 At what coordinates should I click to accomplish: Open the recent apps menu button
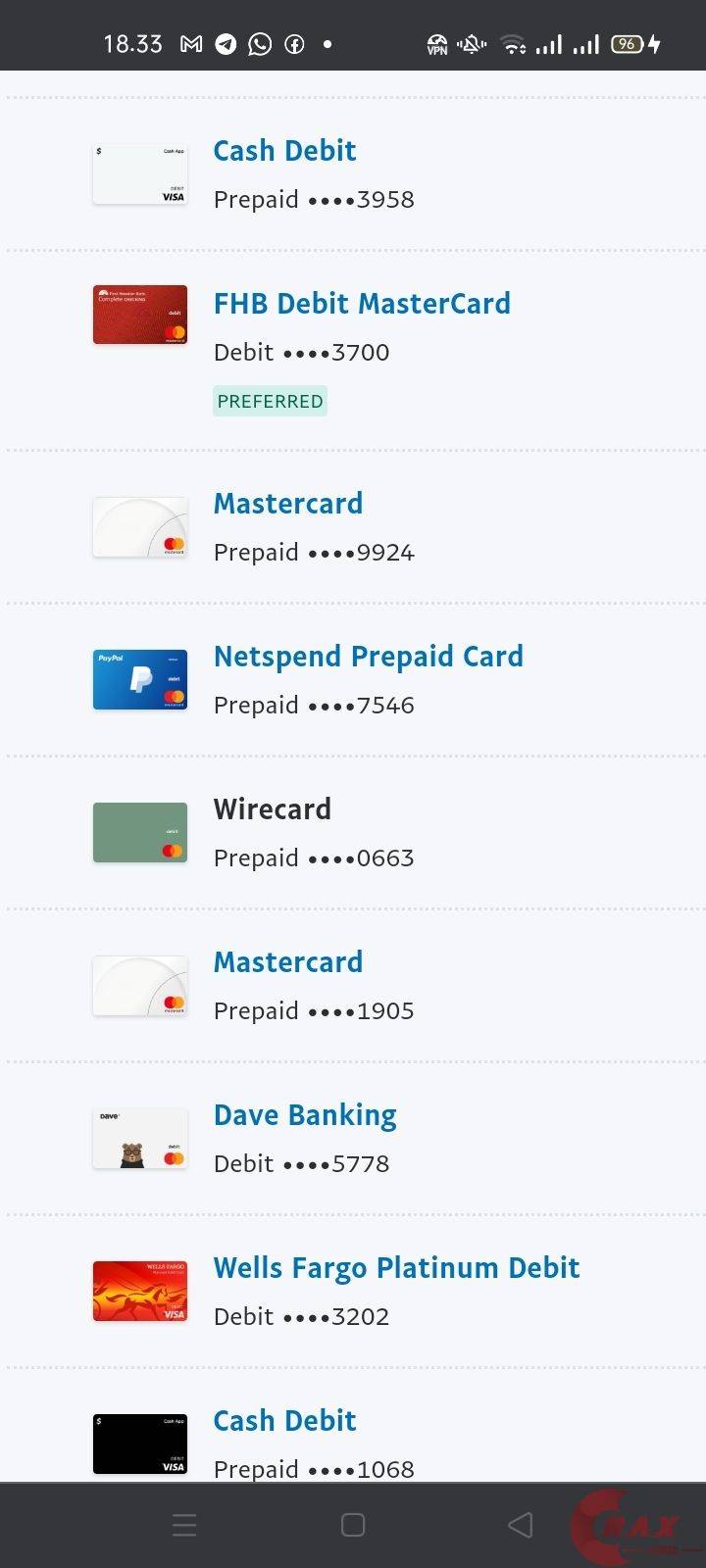[x=184, y=1525]
